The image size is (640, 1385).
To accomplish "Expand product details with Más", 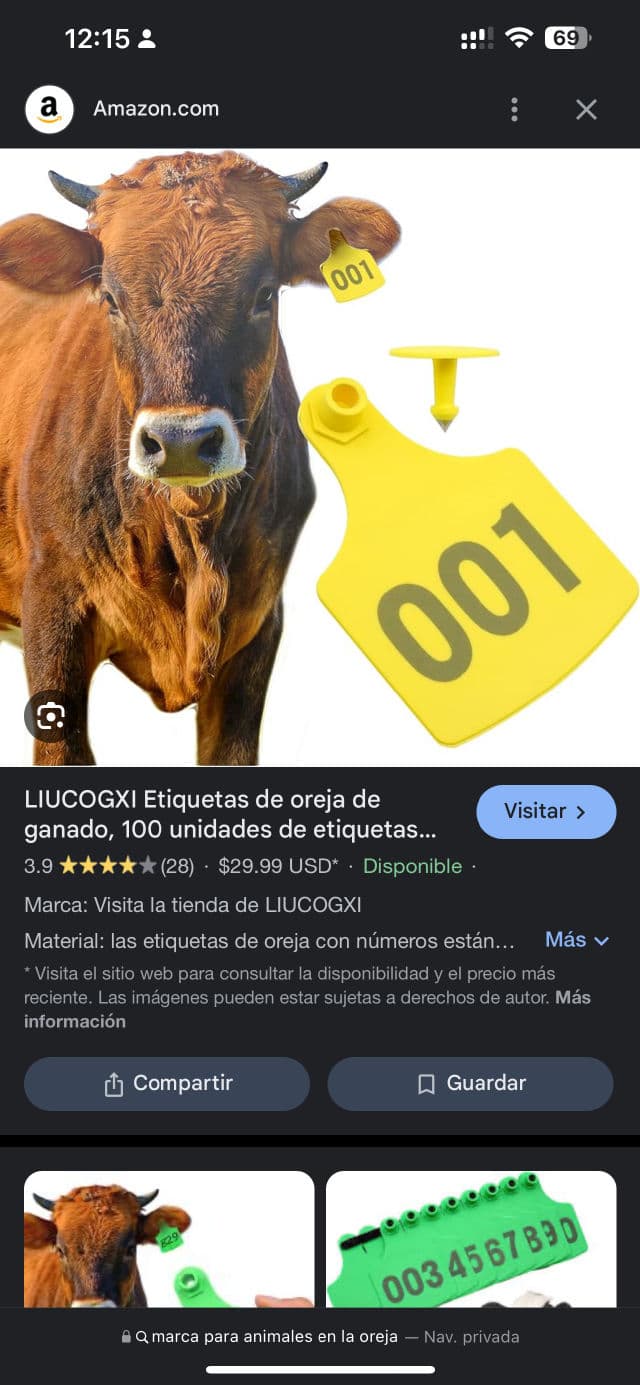I will point(577,940).
